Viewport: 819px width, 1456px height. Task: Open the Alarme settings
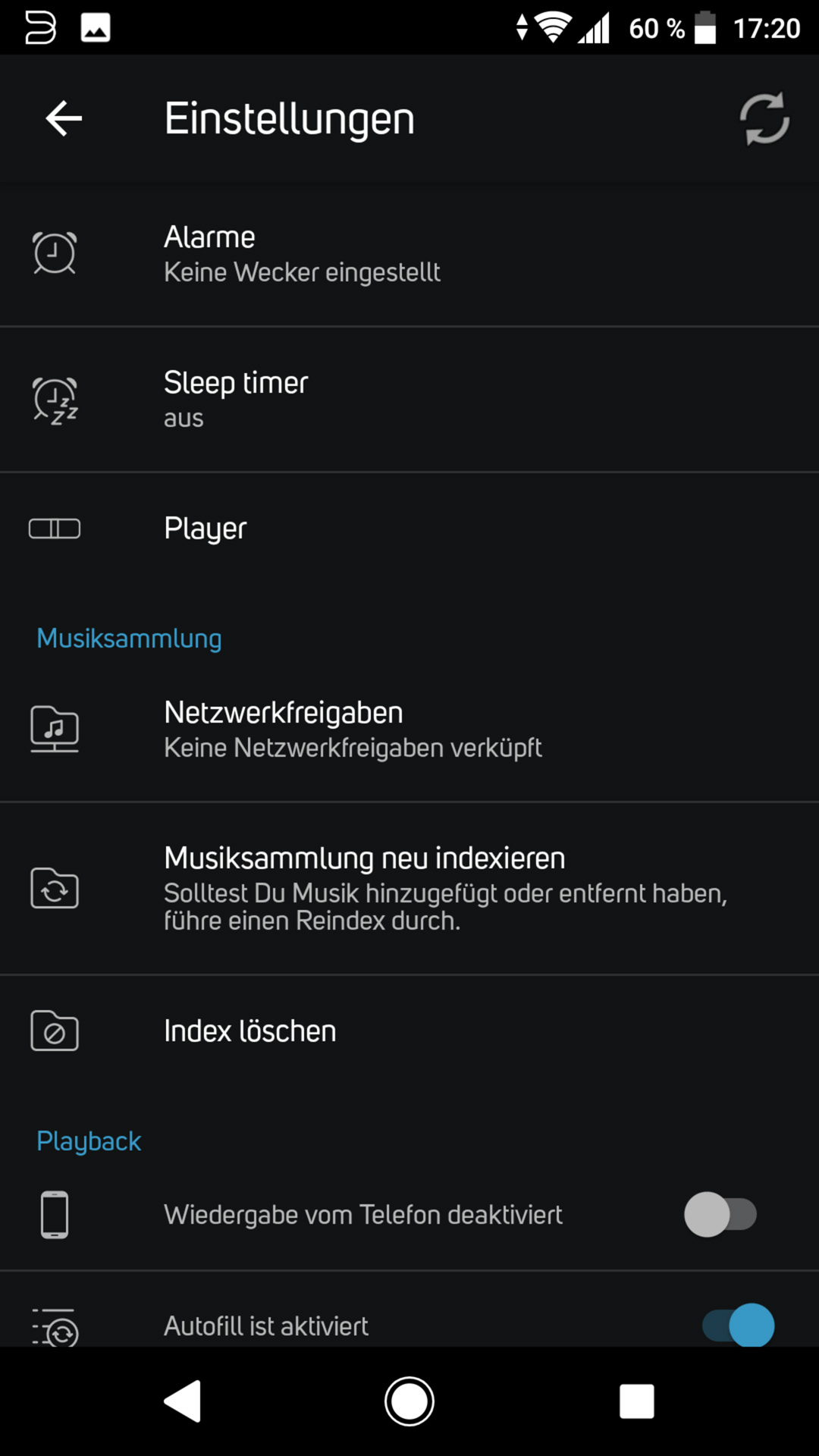click(409, 253)
